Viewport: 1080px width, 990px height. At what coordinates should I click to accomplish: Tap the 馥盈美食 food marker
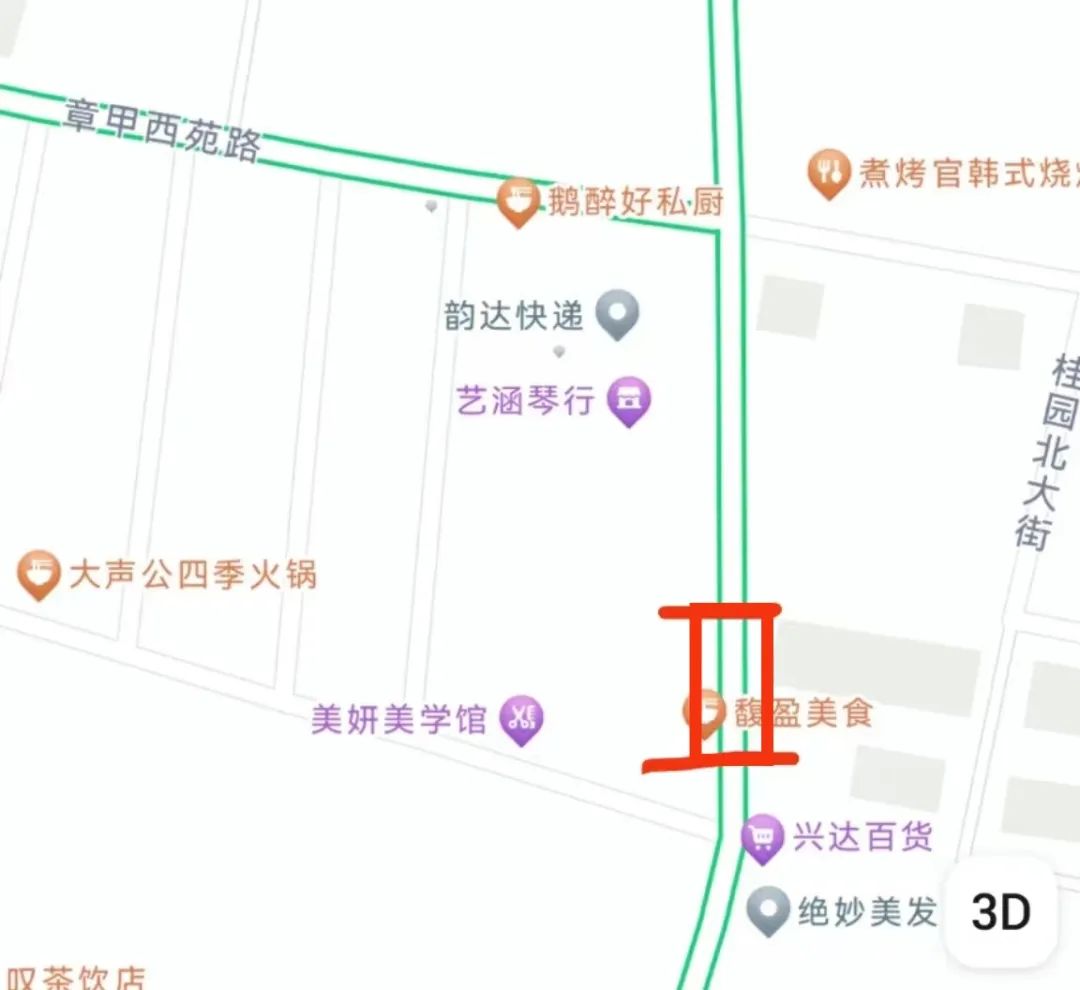(704, 712)
